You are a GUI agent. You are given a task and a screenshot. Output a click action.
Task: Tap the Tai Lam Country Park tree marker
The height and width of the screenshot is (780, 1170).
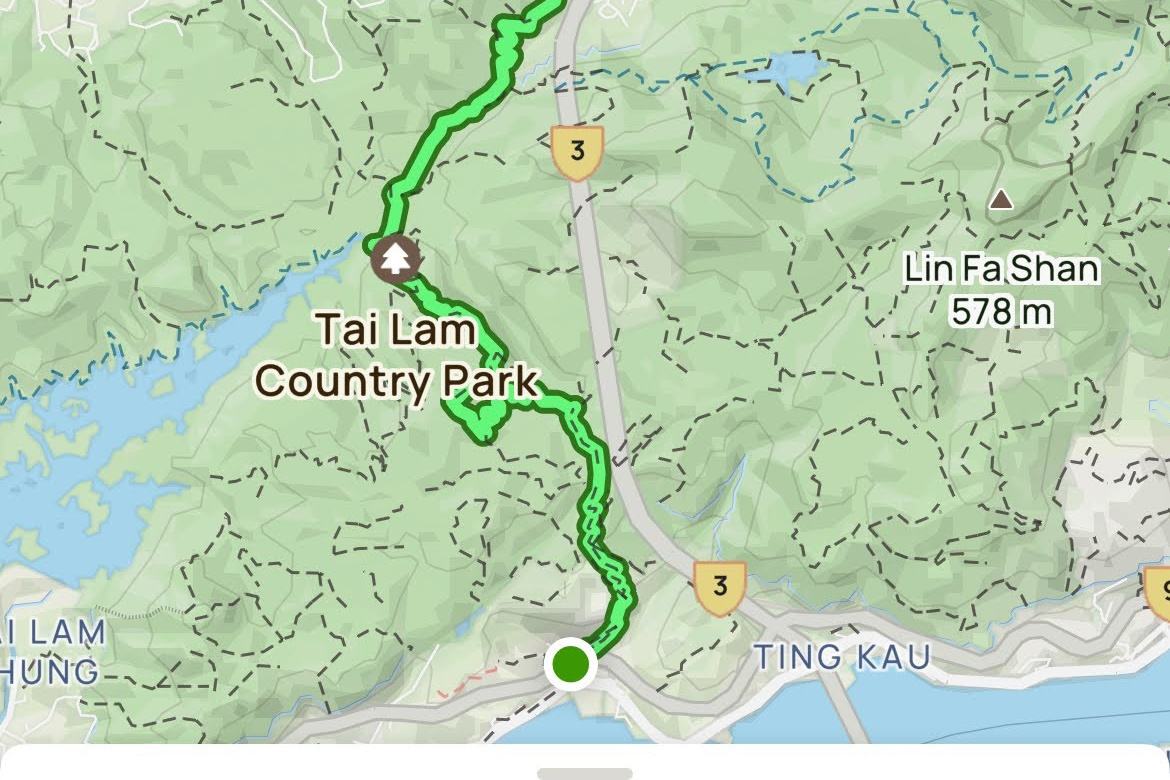(396, 260)
